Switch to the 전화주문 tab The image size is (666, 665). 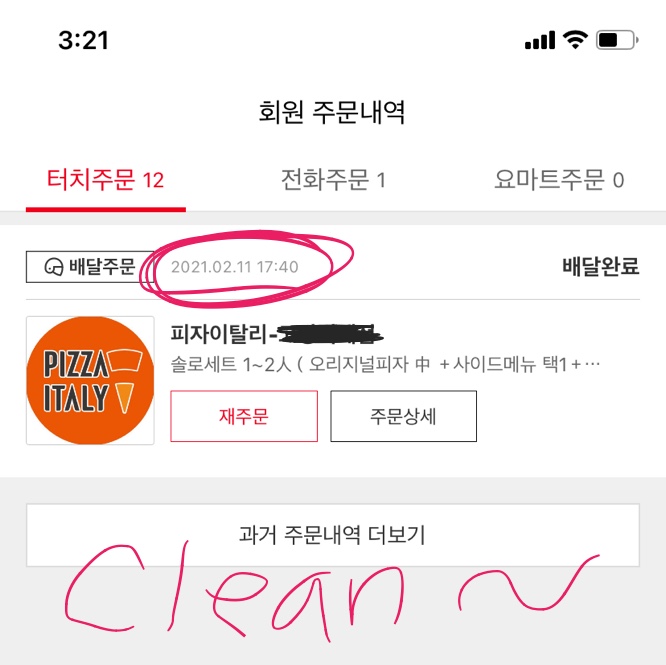333,181
